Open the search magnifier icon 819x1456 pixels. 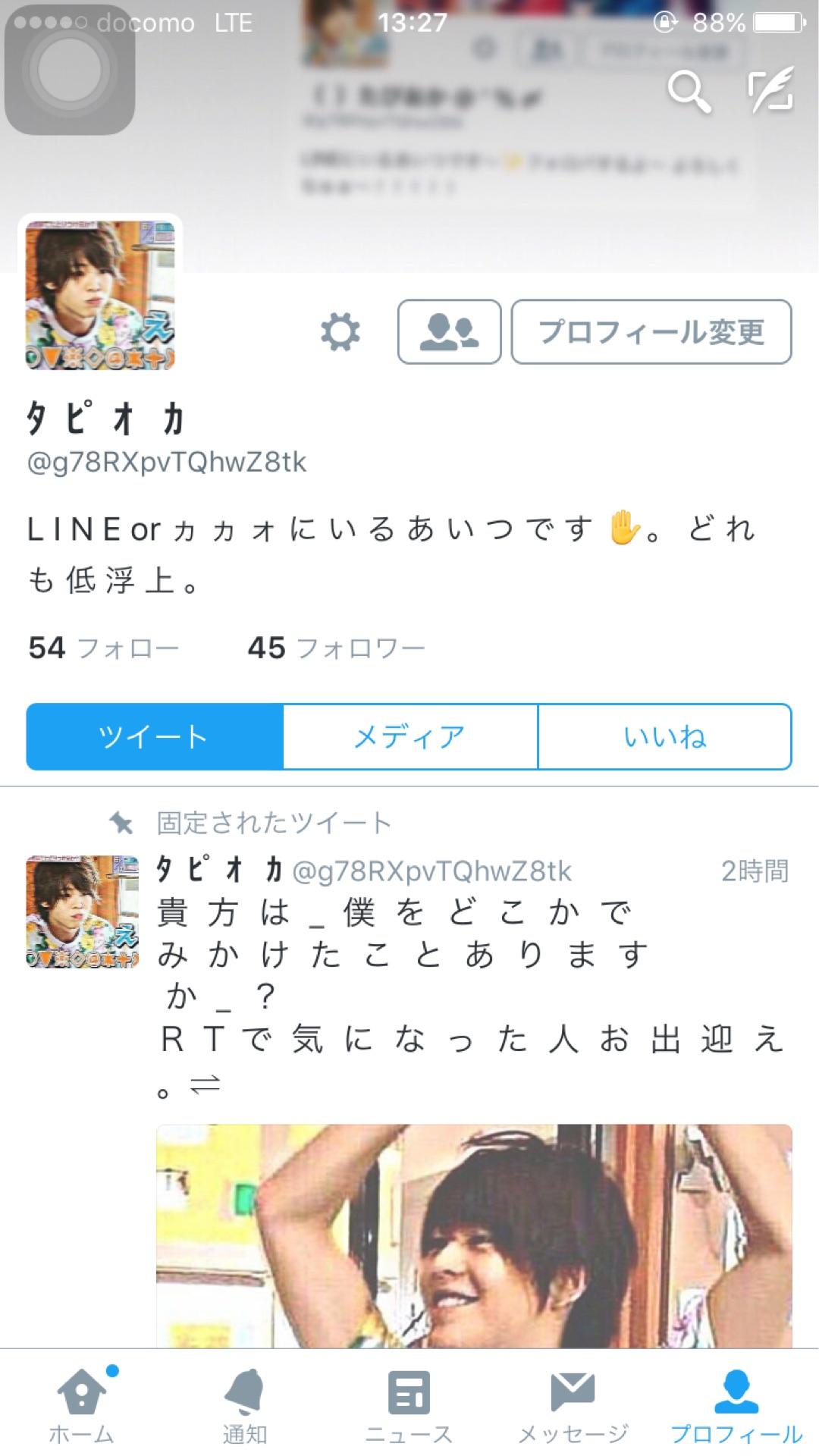pos(689,92)
